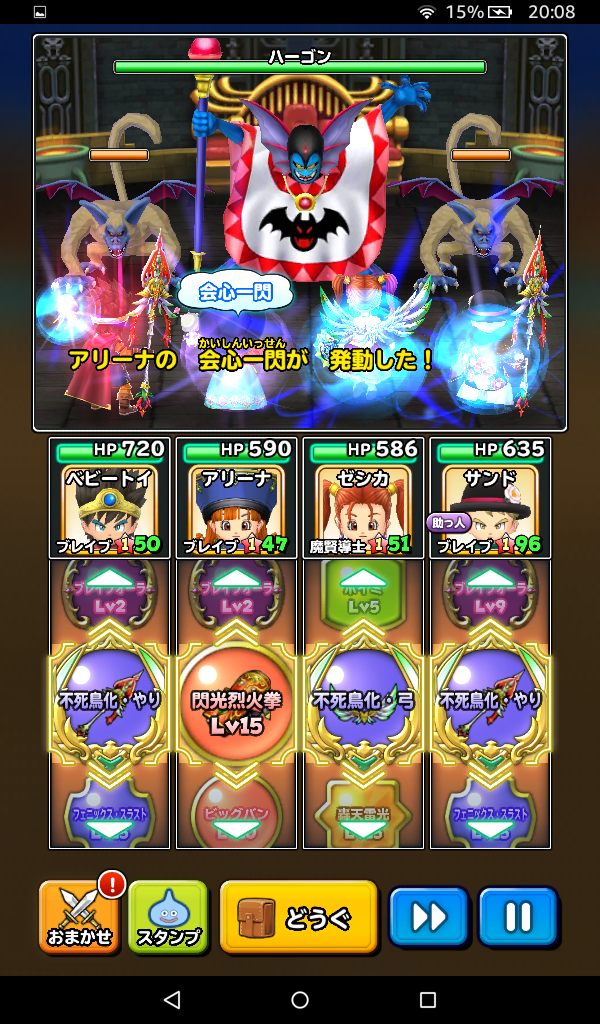Go to the device home screen

click(x=300, y=1000)
